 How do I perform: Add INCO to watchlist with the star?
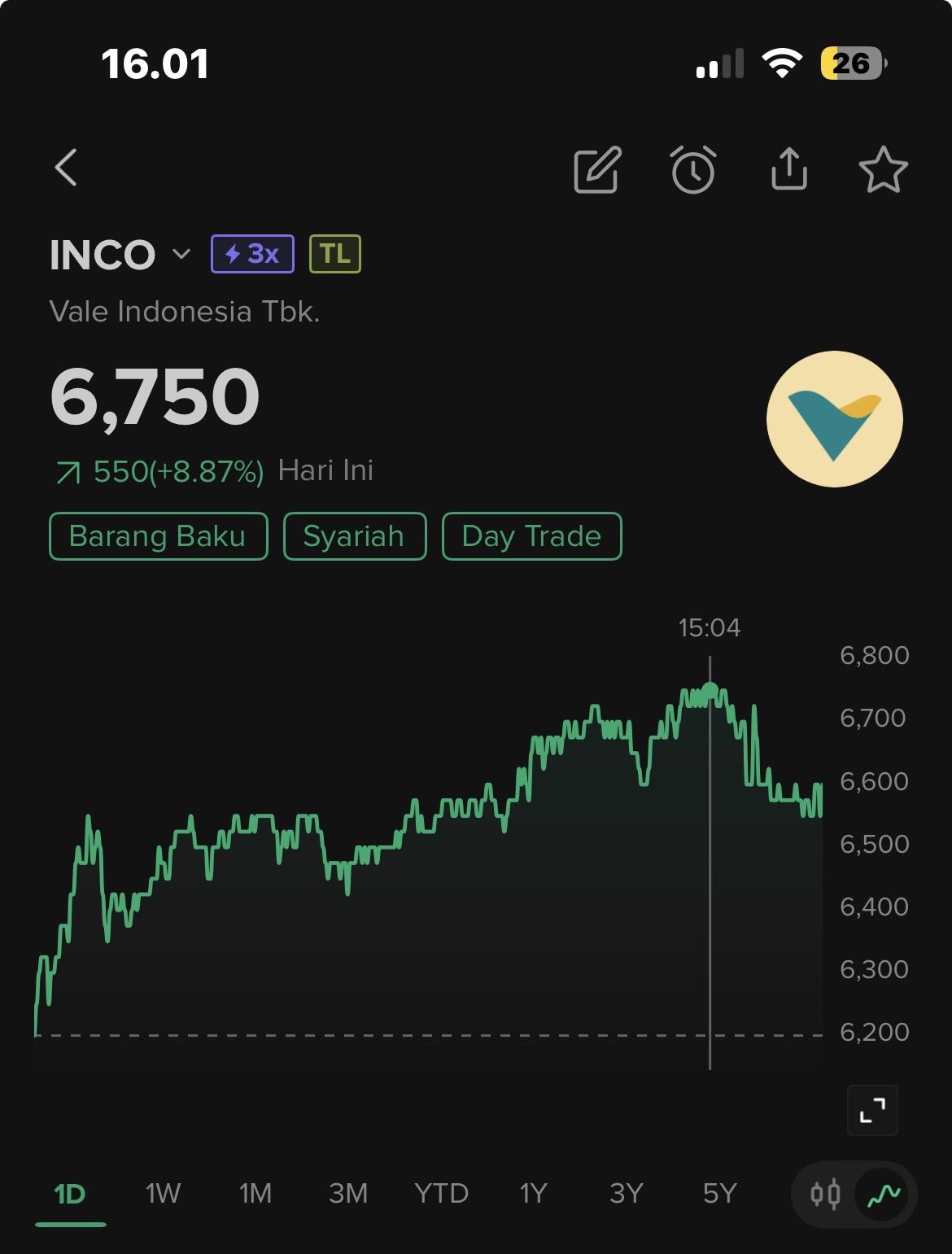pos(883,170)
